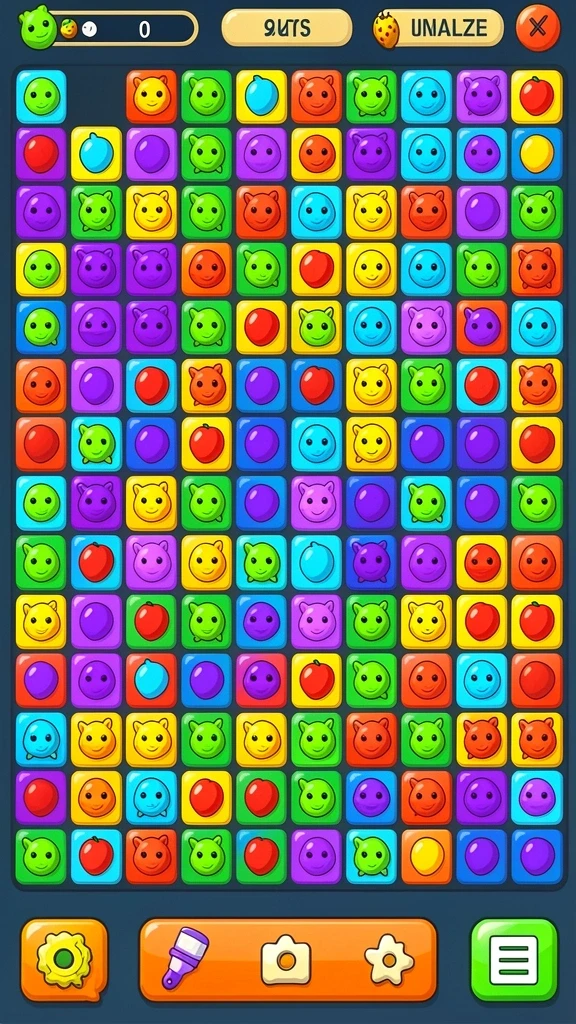Tap the UNALZE button
This screenshot has height=1024, width=576.
438,28
